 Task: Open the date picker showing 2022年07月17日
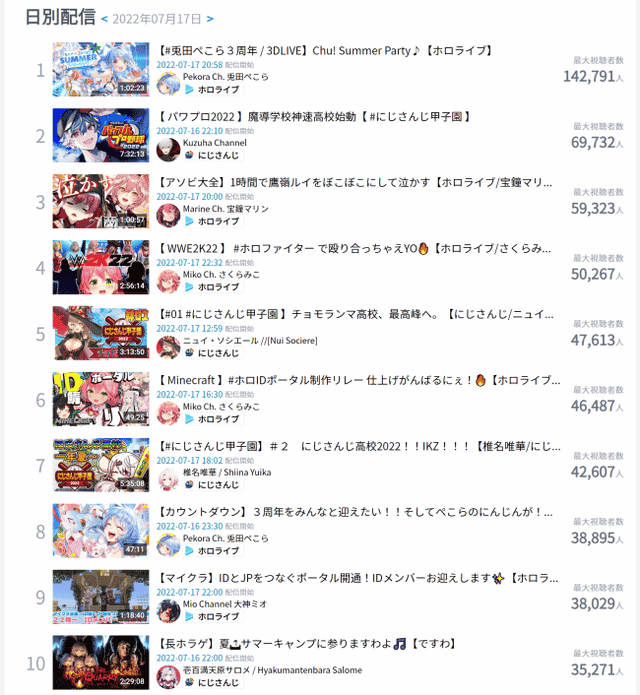point(156,19)
